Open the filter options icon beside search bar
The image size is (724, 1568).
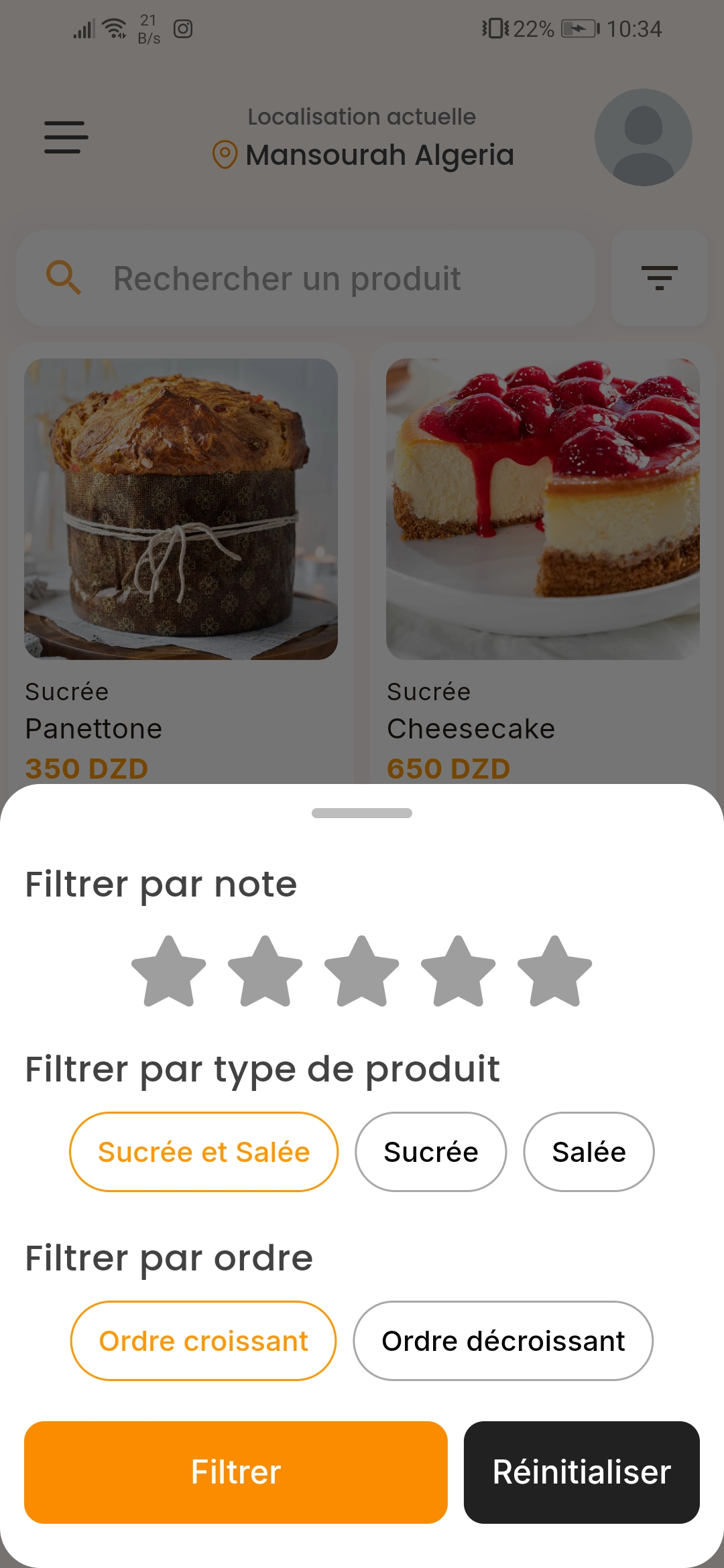658,277
